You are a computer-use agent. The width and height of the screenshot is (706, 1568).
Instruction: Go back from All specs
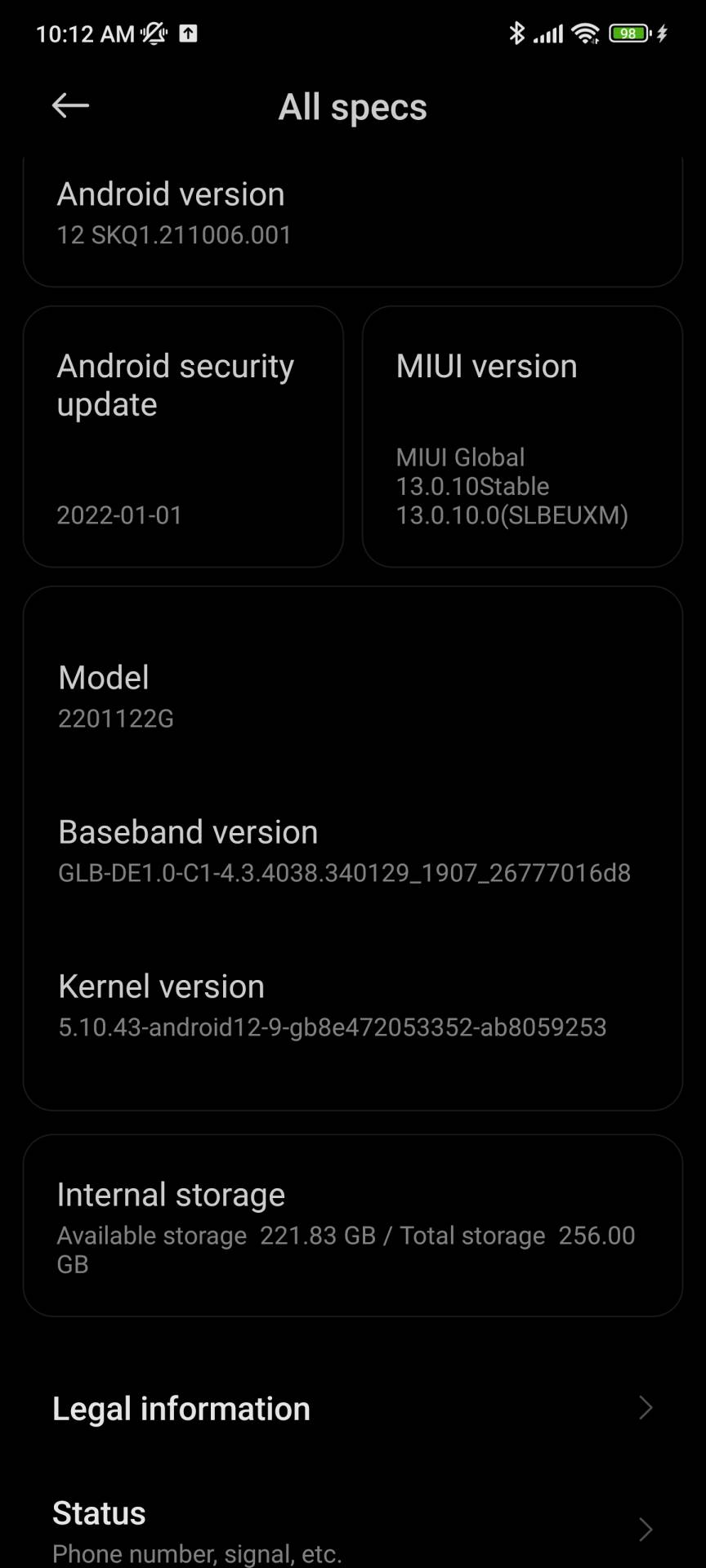coord(70,105)
